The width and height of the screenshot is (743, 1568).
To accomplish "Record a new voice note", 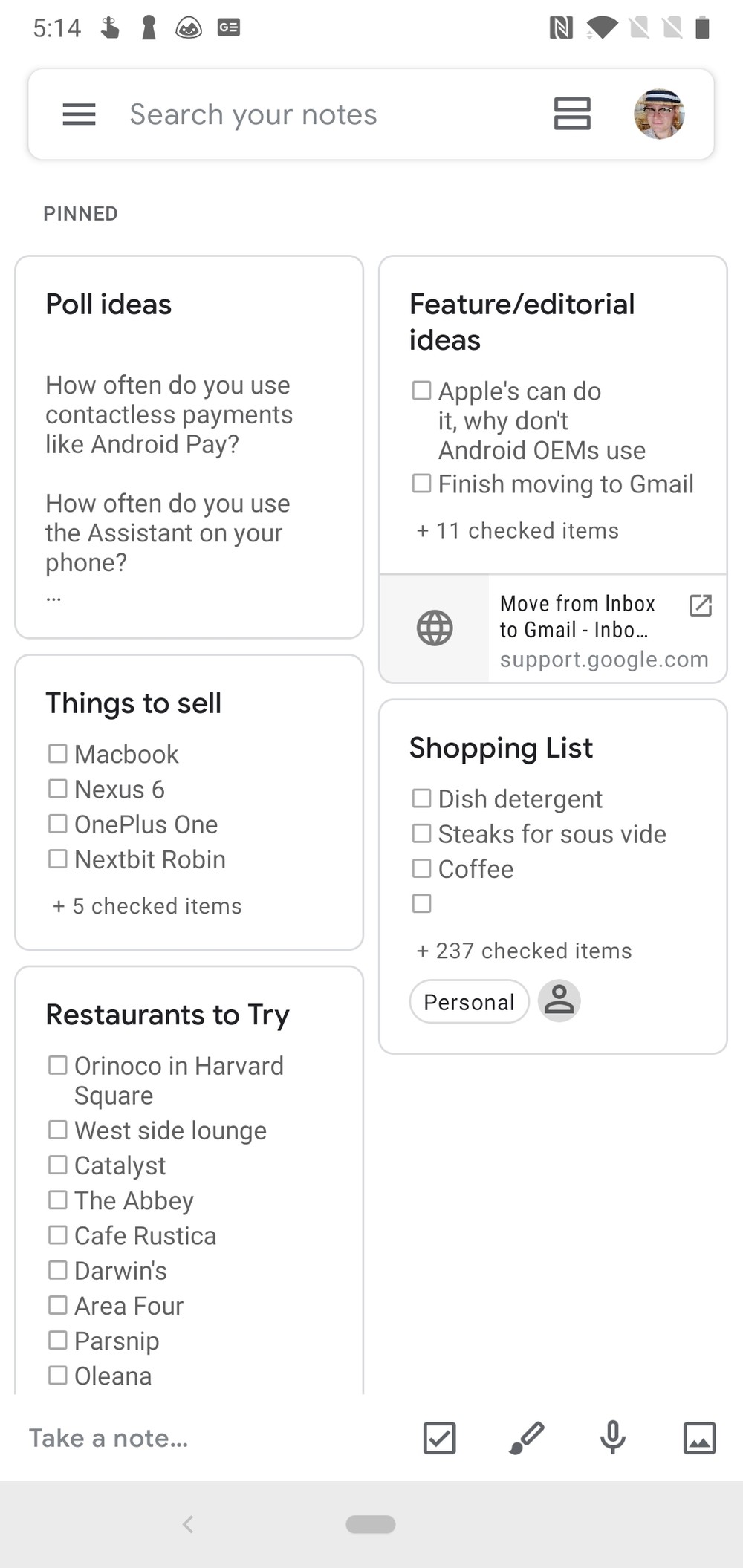I will [613, 1438].
